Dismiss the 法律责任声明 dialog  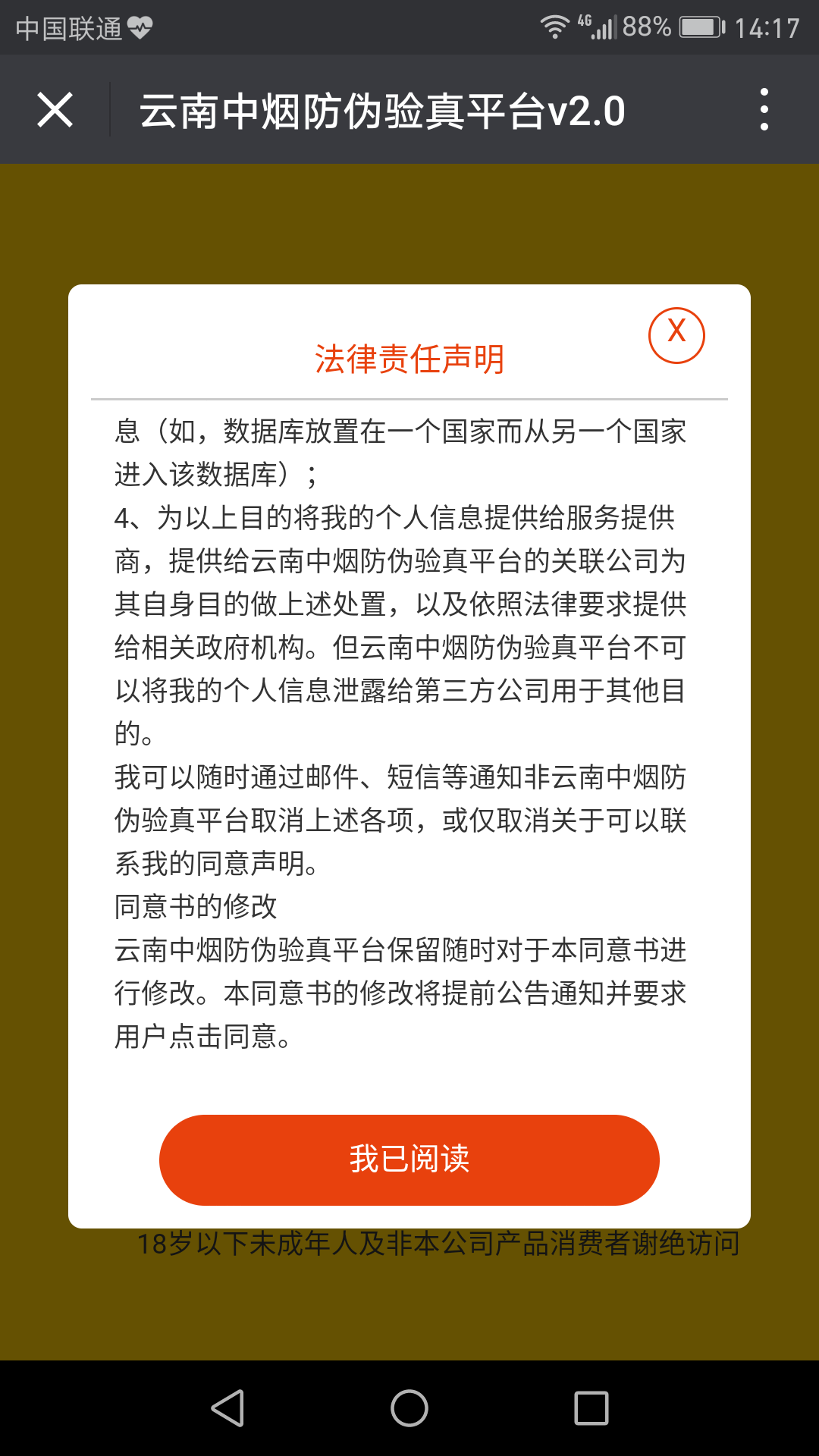point(676,335)
